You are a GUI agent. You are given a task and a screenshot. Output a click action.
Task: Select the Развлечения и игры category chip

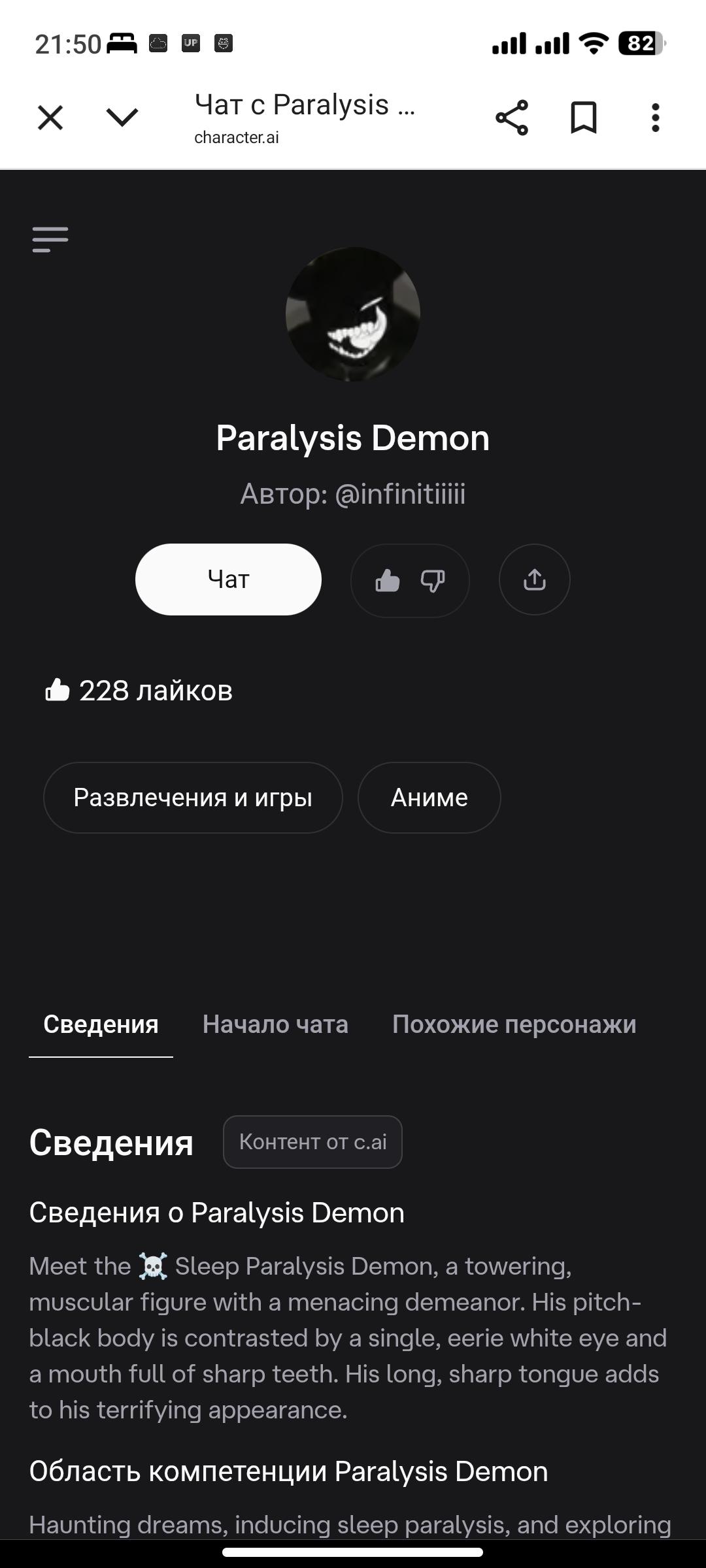193,797
